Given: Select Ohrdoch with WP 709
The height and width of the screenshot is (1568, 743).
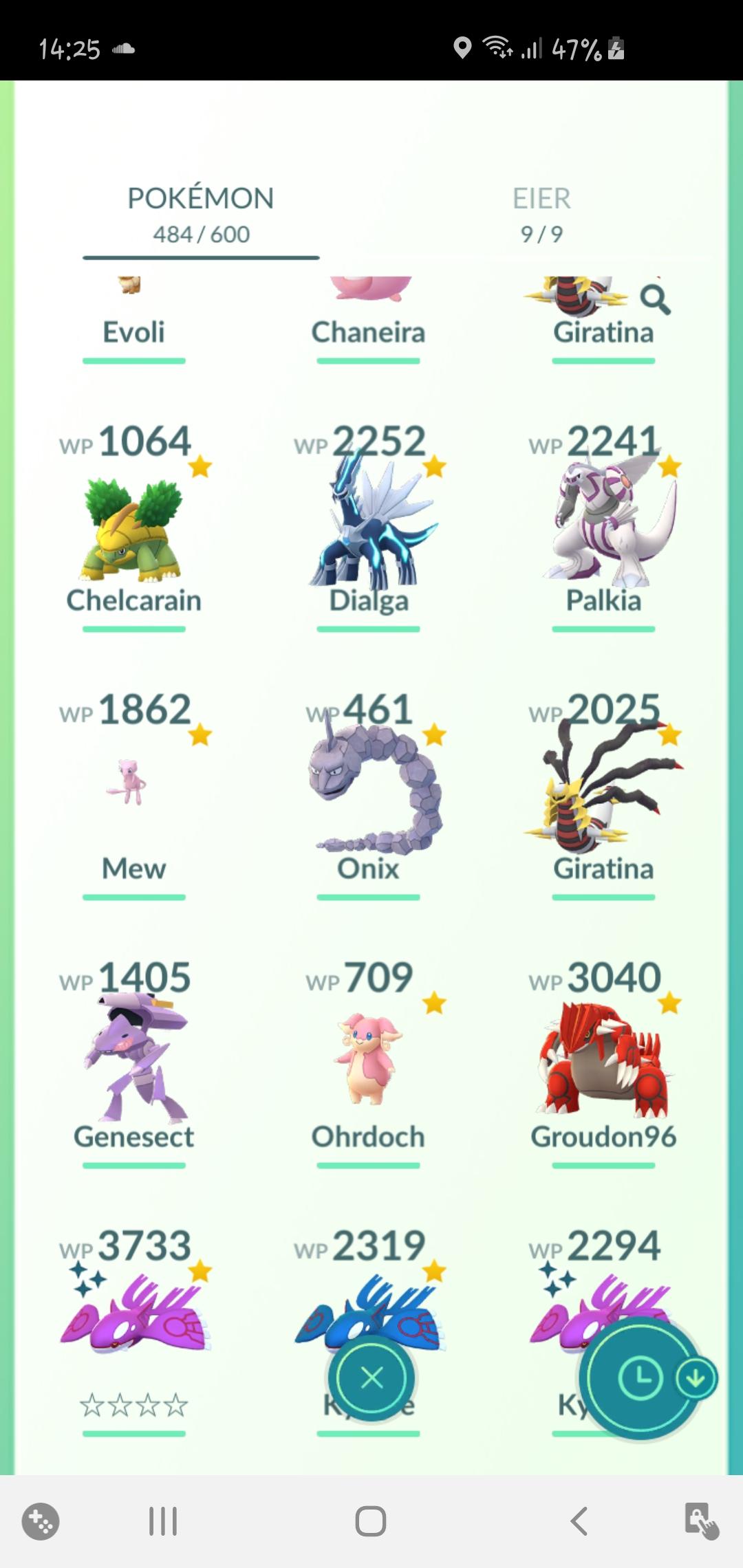Looking at the screenshot, I should tap(369, 1060).
